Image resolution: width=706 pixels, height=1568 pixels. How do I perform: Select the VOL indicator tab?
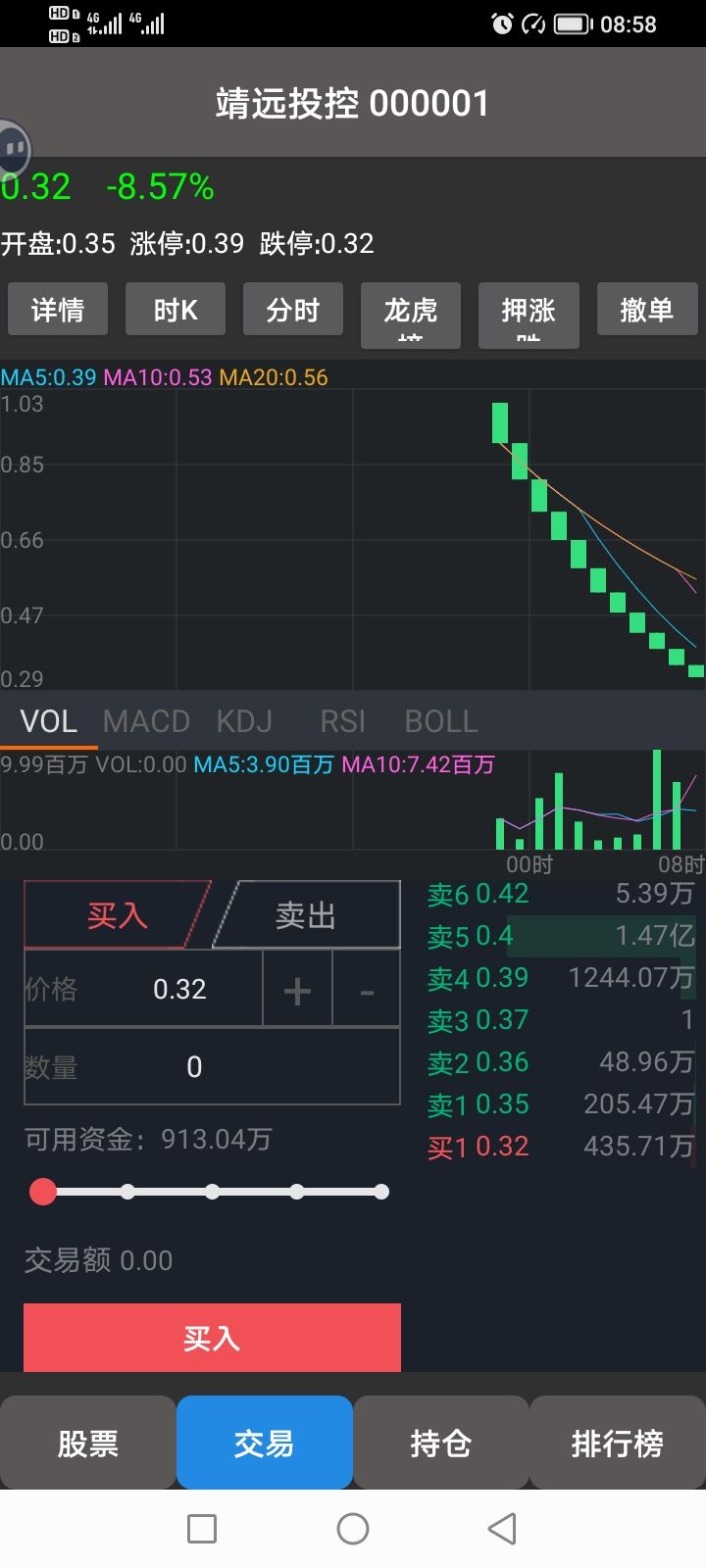coord(48,721)
